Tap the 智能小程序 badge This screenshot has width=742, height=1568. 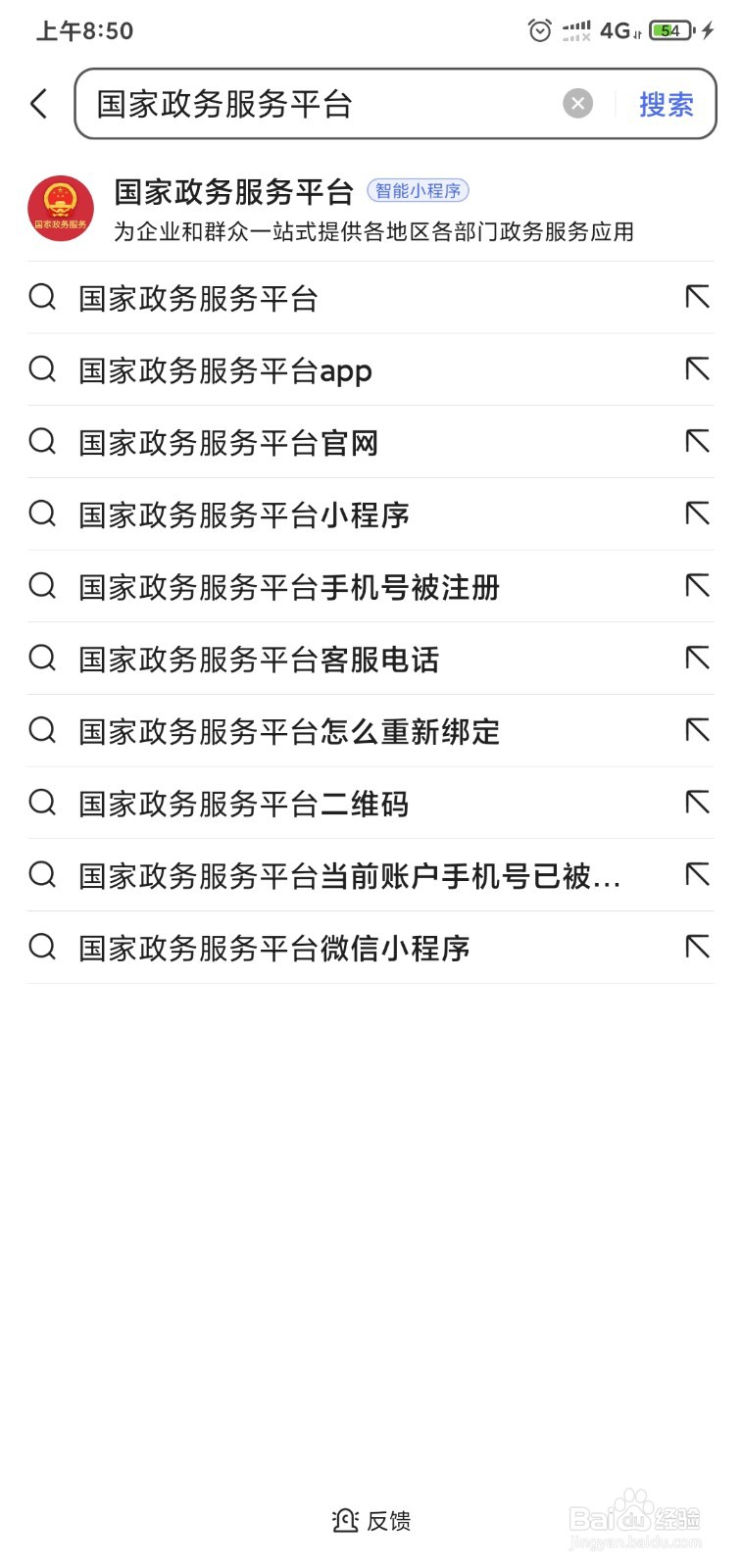419,191
